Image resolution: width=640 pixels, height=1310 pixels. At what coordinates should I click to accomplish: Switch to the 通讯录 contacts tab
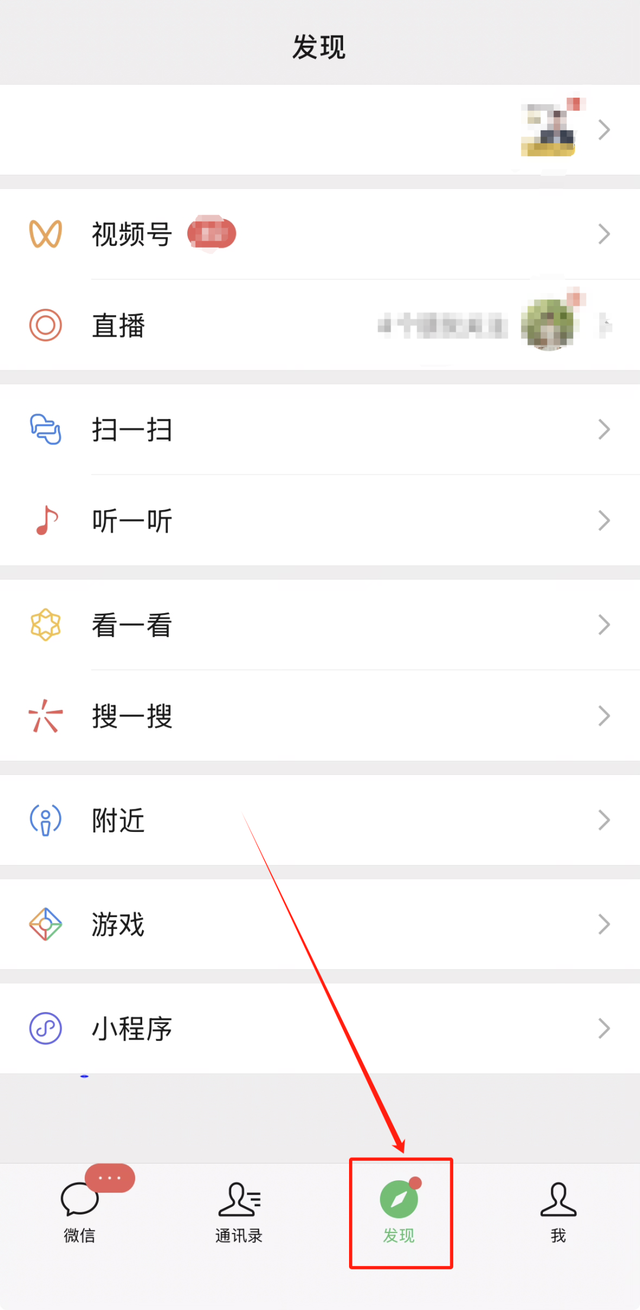coord(239,1211)
